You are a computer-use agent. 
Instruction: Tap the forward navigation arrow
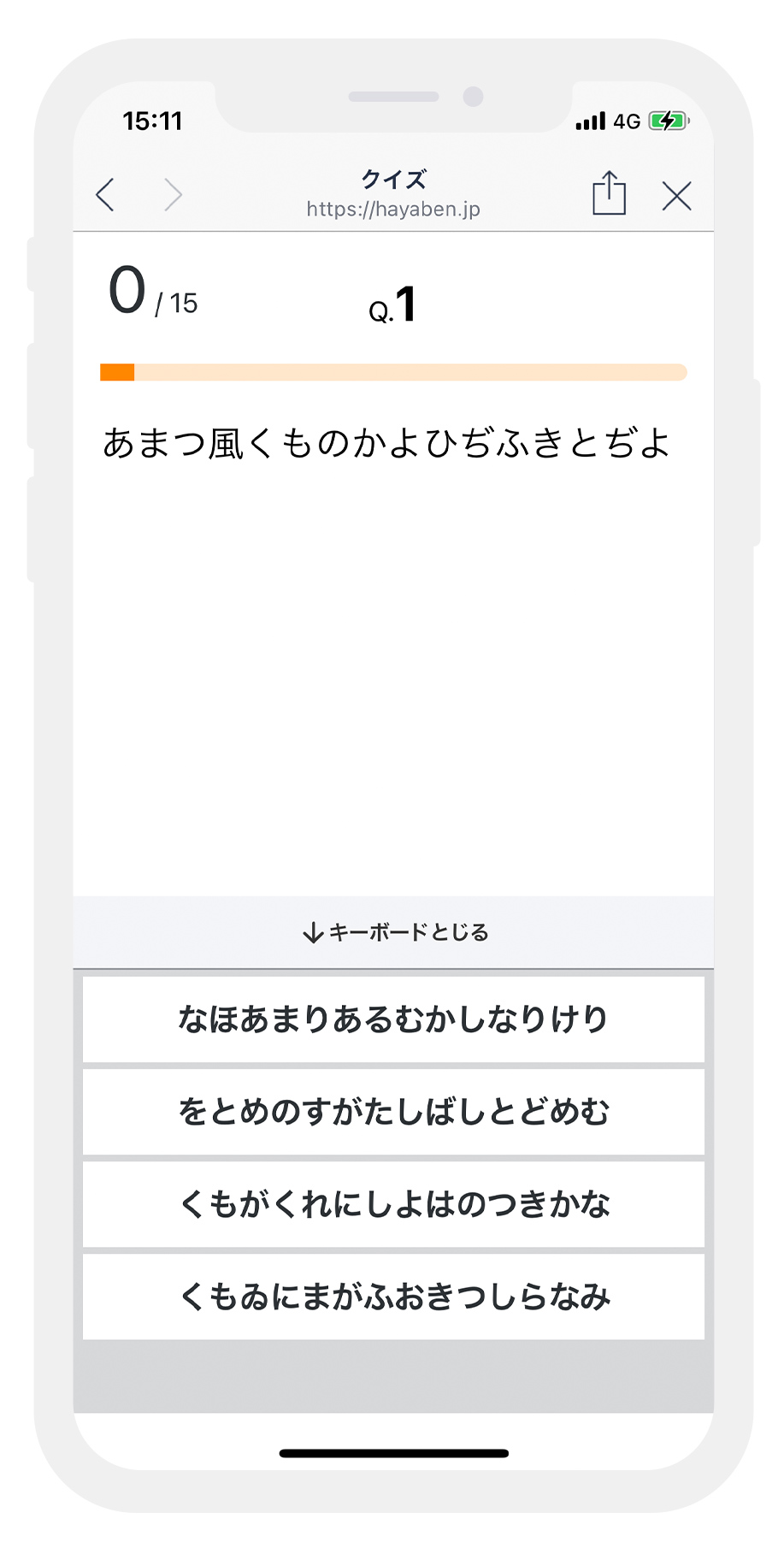coord(174,195)
